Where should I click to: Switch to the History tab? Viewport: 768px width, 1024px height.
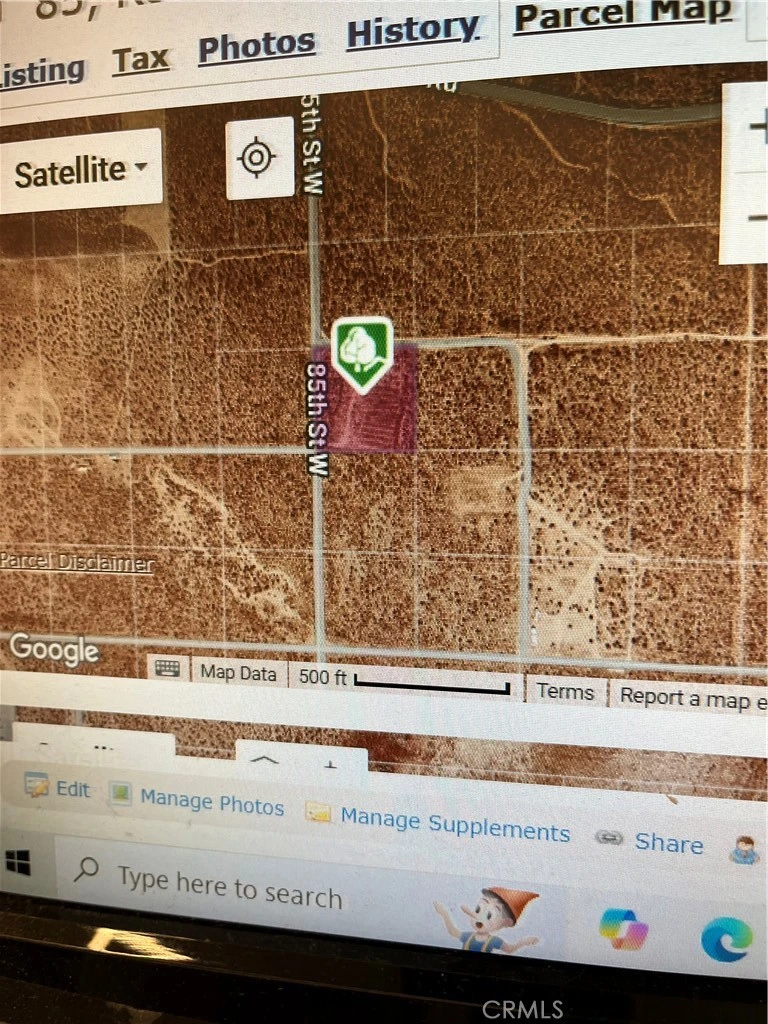[412, 32]
